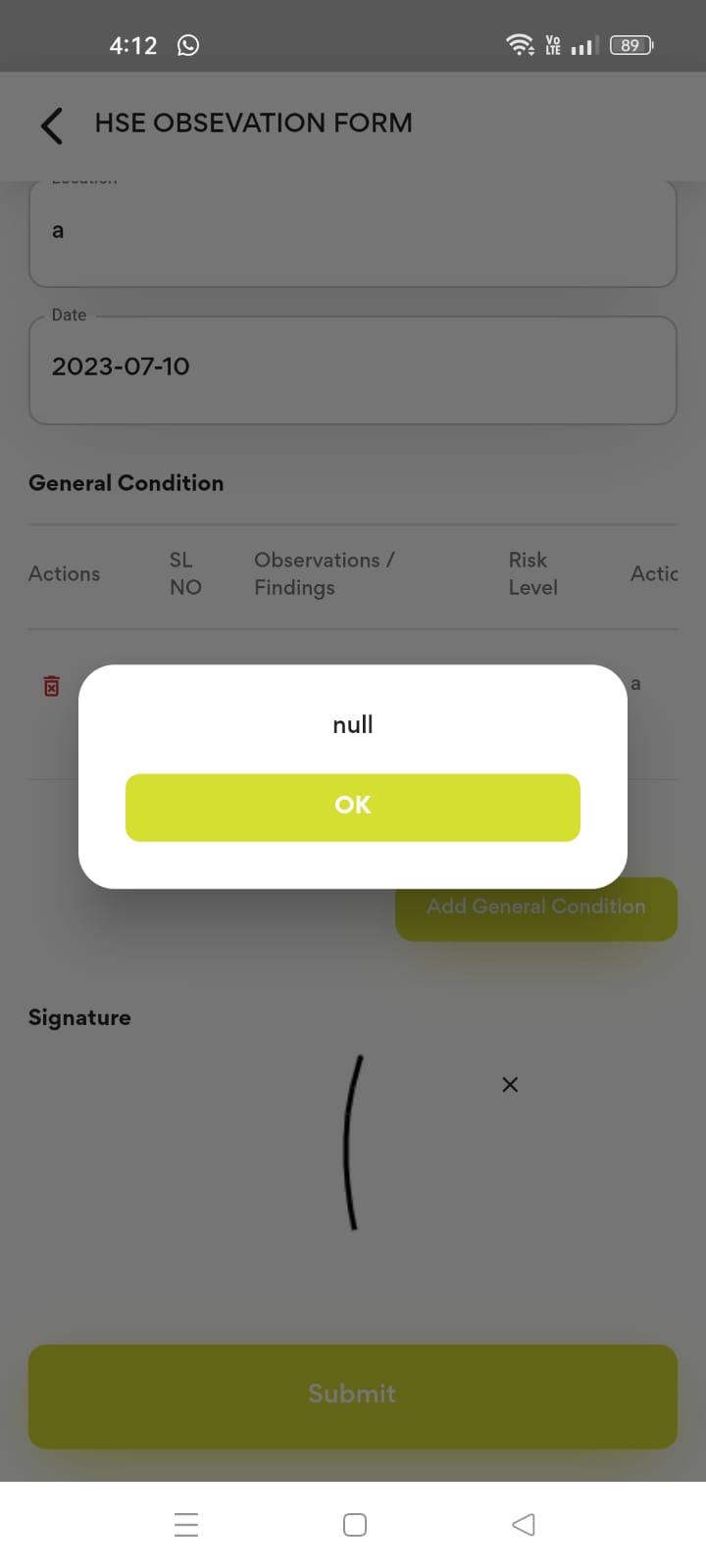706x1568 pixels.
Task: Add a general condition entry
Action: tap(535, 908)
